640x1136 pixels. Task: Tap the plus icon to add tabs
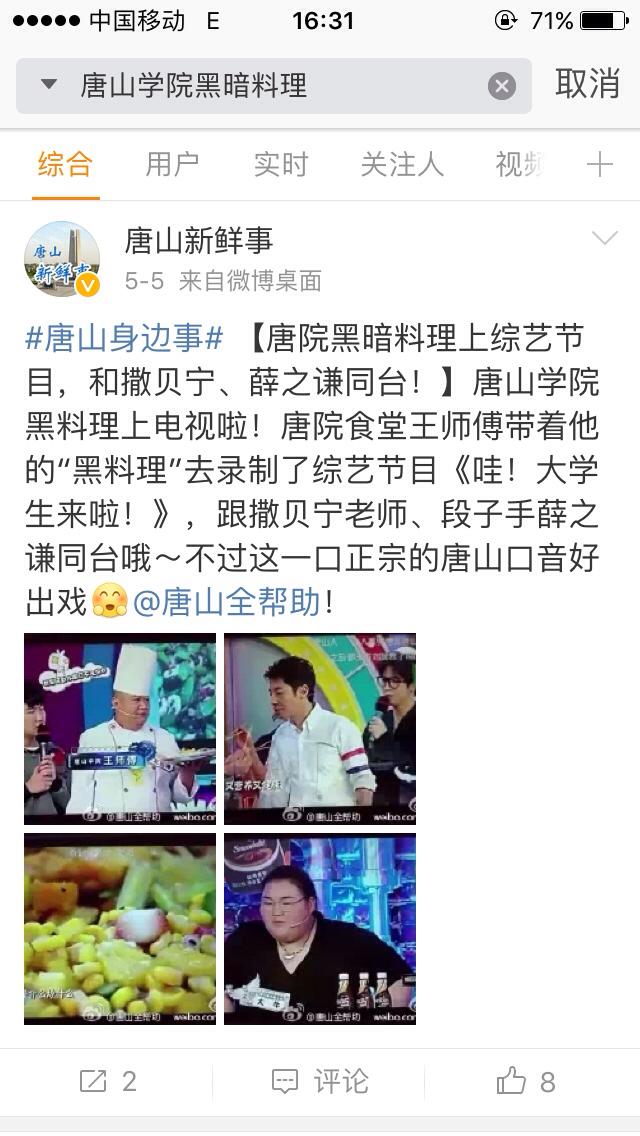pyautogui.click(x=599, y=165)
